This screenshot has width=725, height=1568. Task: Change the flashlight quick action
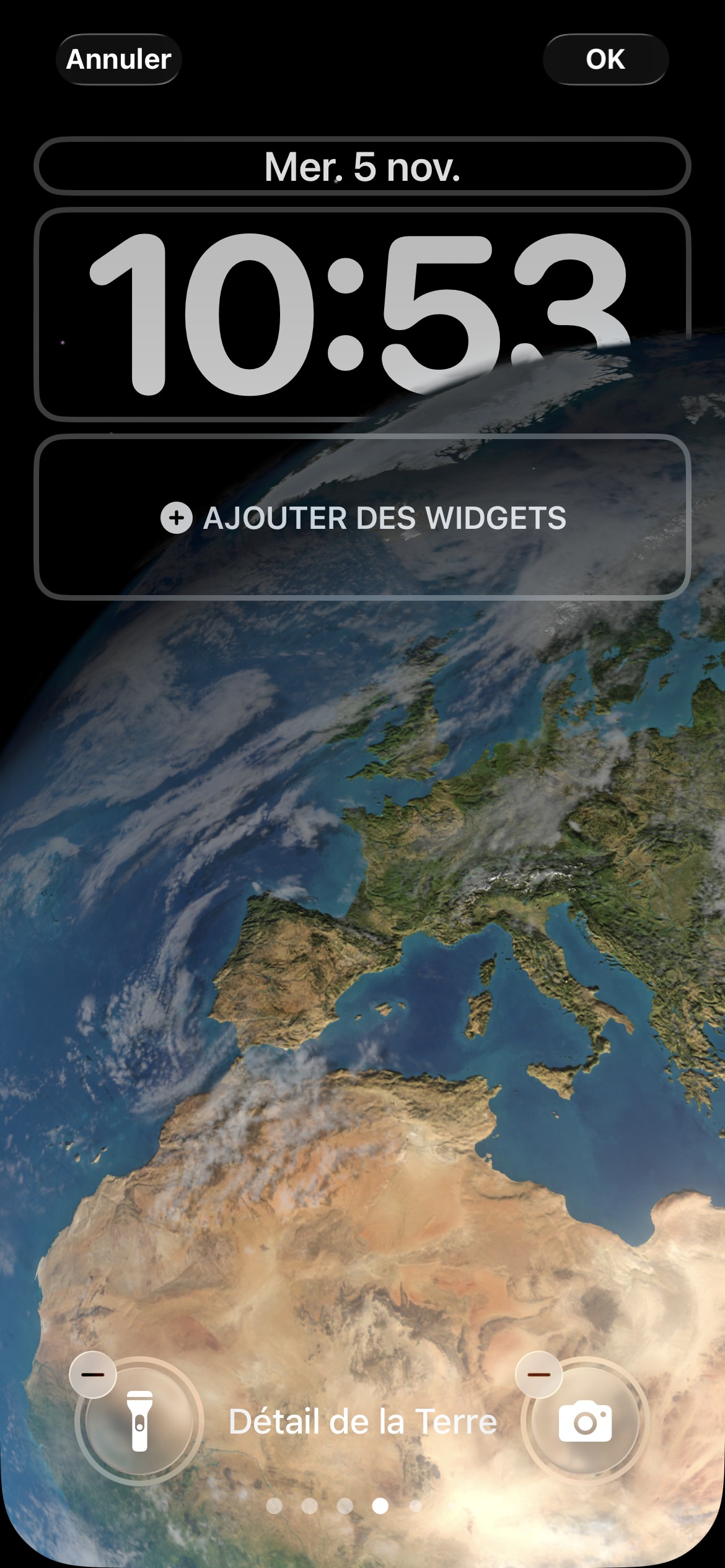139,1422
